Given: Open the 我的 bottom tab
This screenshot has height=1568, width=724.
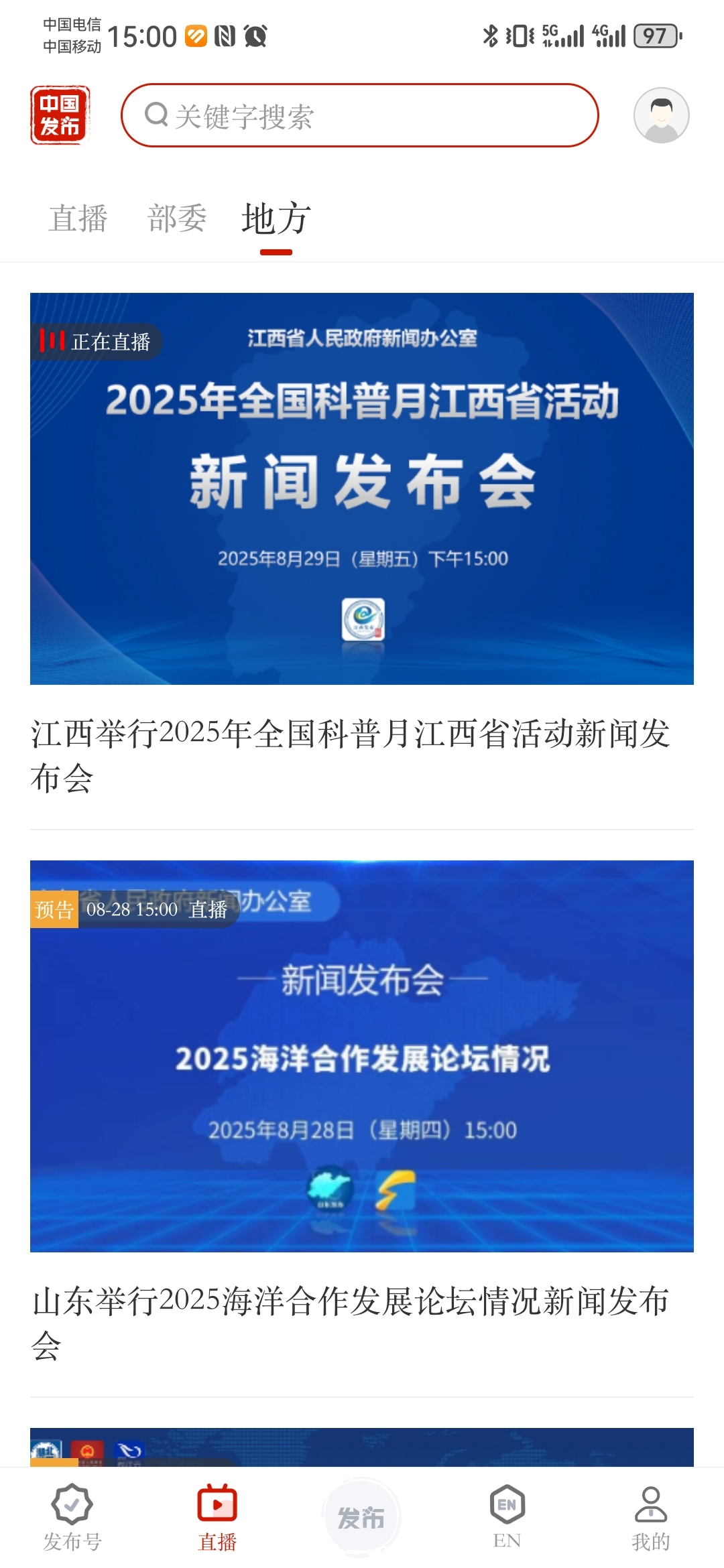Looking at the screenshot, I should [650, 1518].
